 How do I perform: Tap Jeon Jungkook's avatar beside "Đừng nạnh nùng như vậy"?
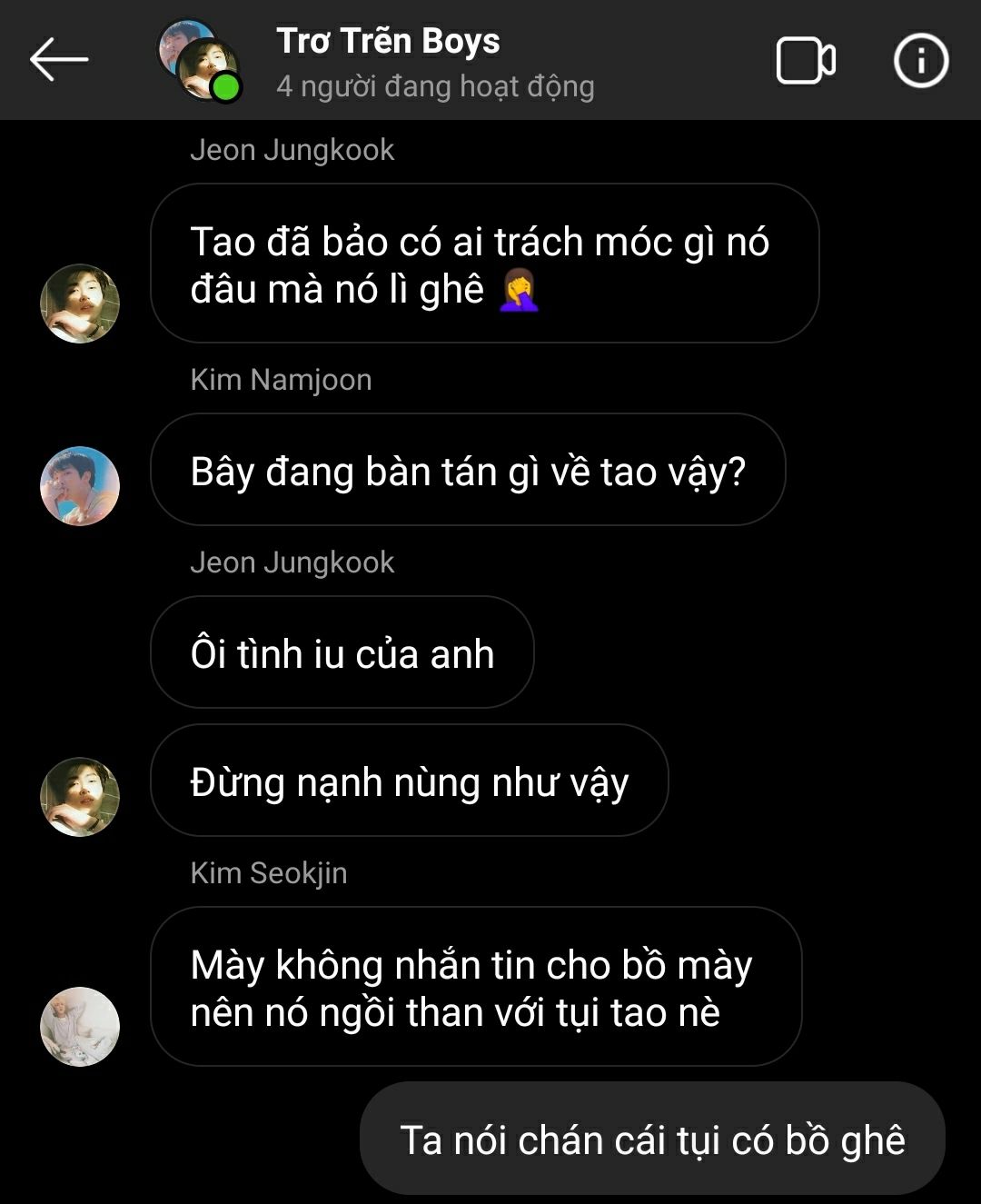coord(80,796)
